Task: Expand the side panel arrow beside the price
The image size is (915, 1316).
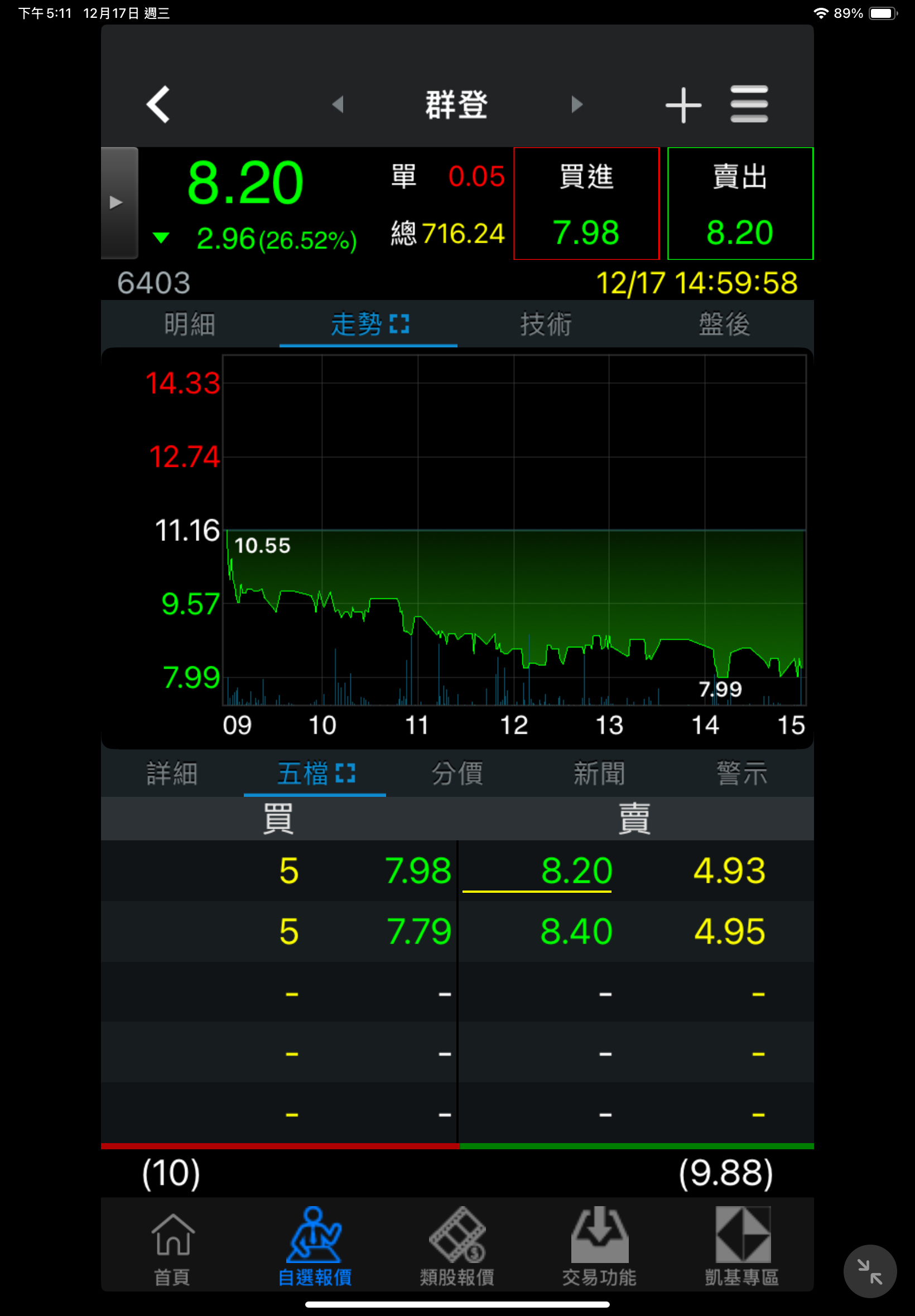Action: coord(118,203)
